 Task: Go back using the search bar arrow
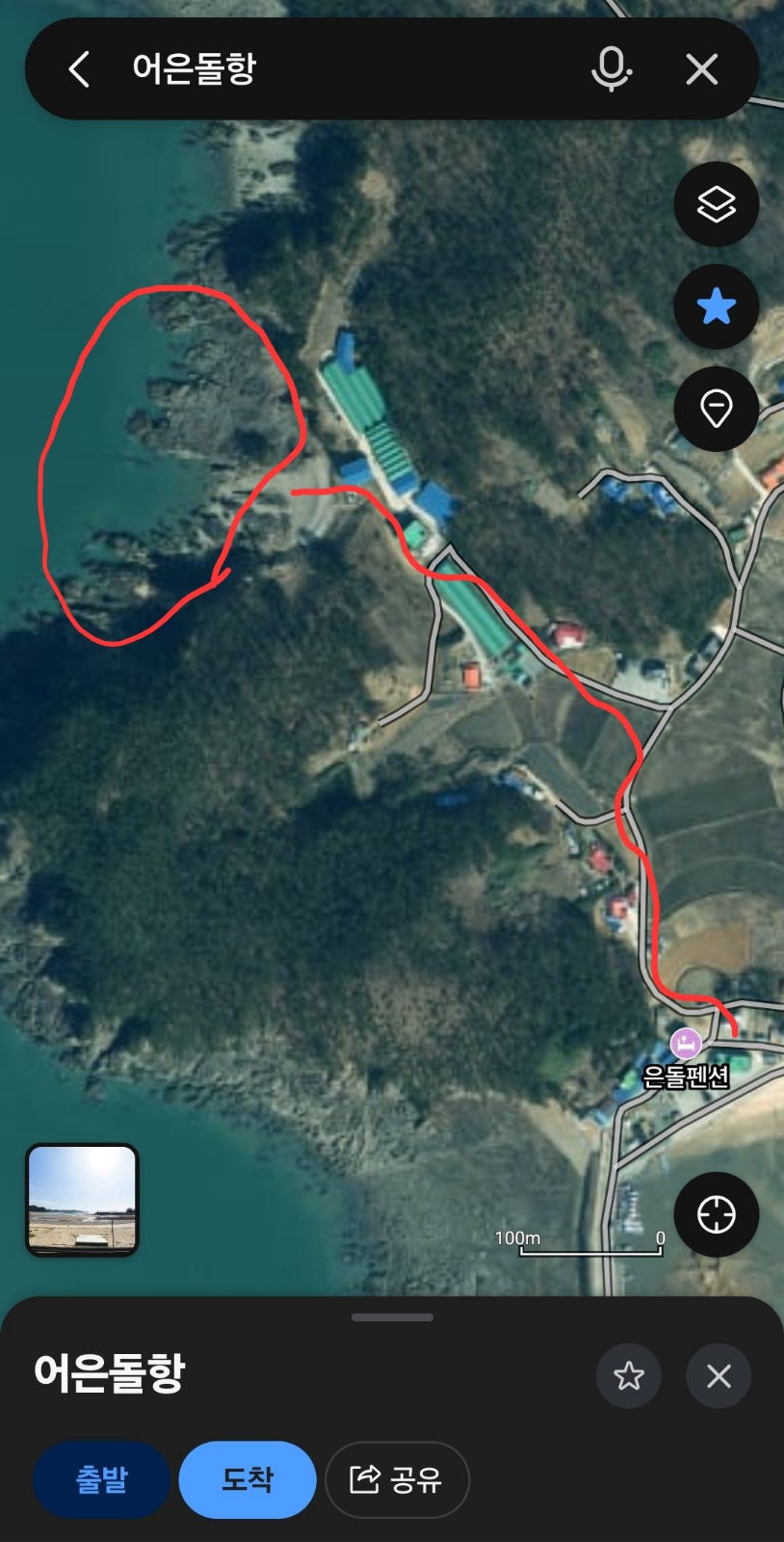click(x=79, y=69)
